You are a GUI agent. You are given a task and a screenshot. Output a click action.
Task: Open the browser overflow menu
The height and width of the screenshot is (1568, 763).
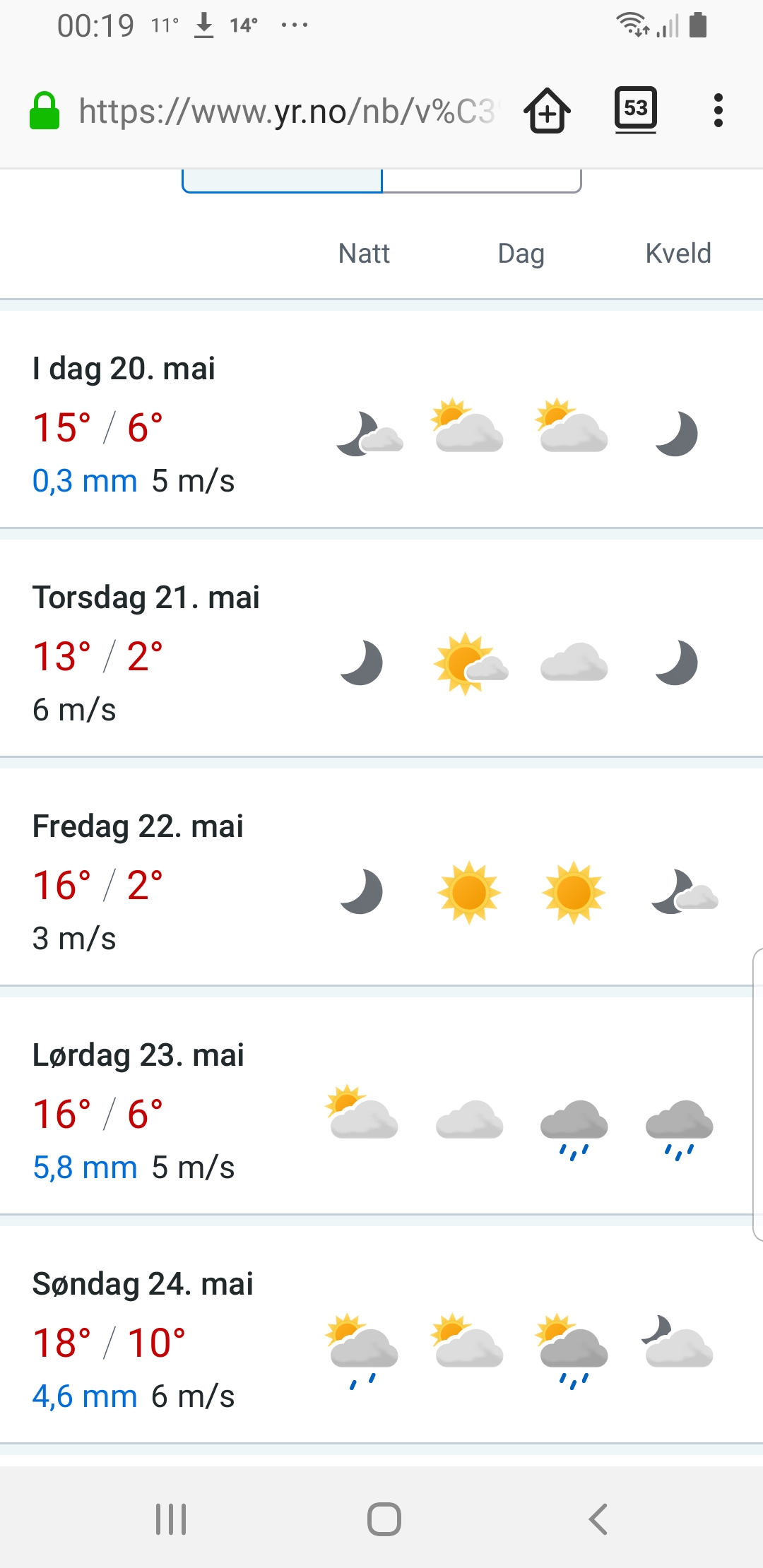pos(718,111)
